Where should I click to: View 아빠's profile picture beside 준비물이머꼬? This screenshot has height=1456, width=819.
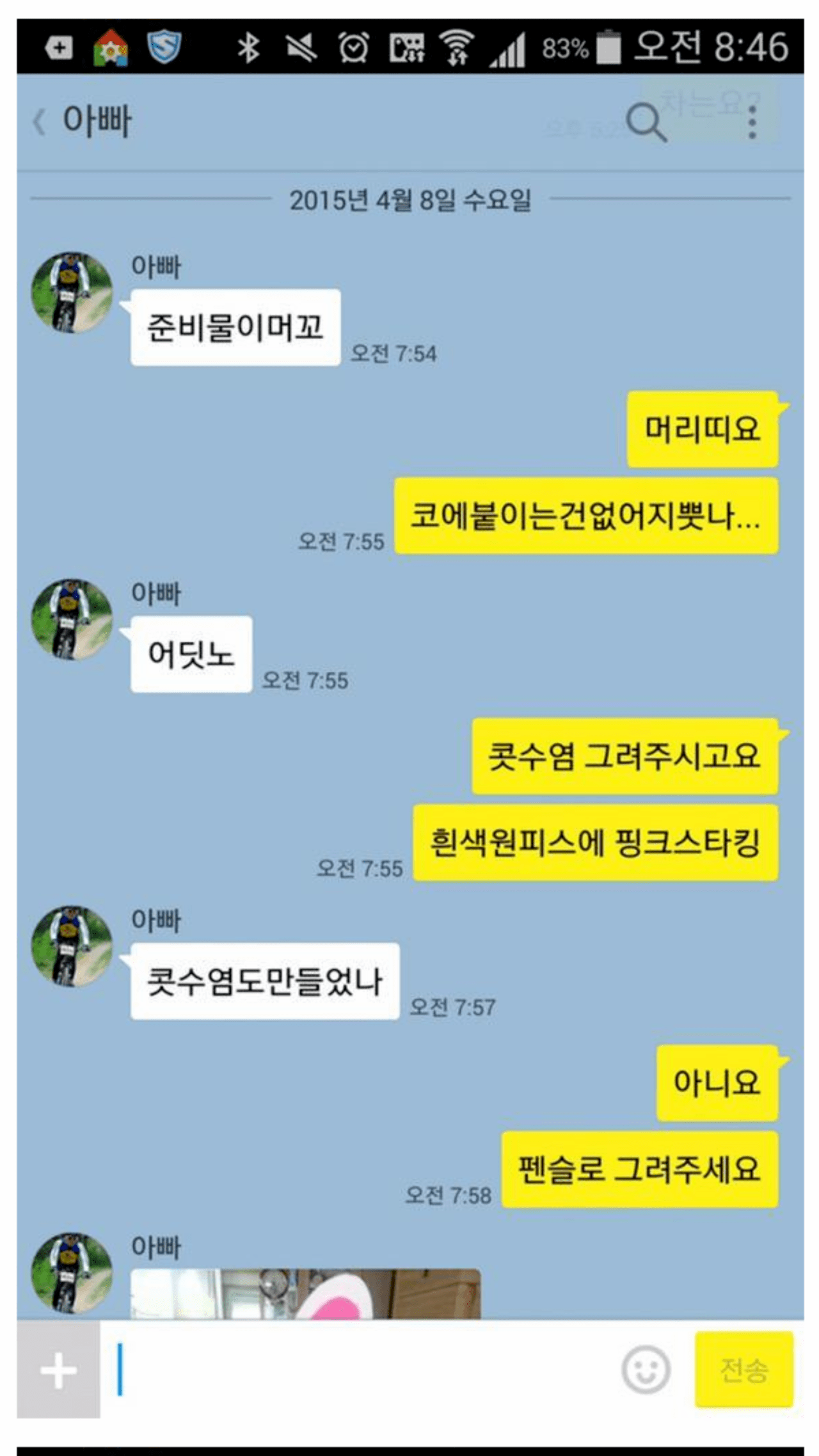click(x=72, y=292)
